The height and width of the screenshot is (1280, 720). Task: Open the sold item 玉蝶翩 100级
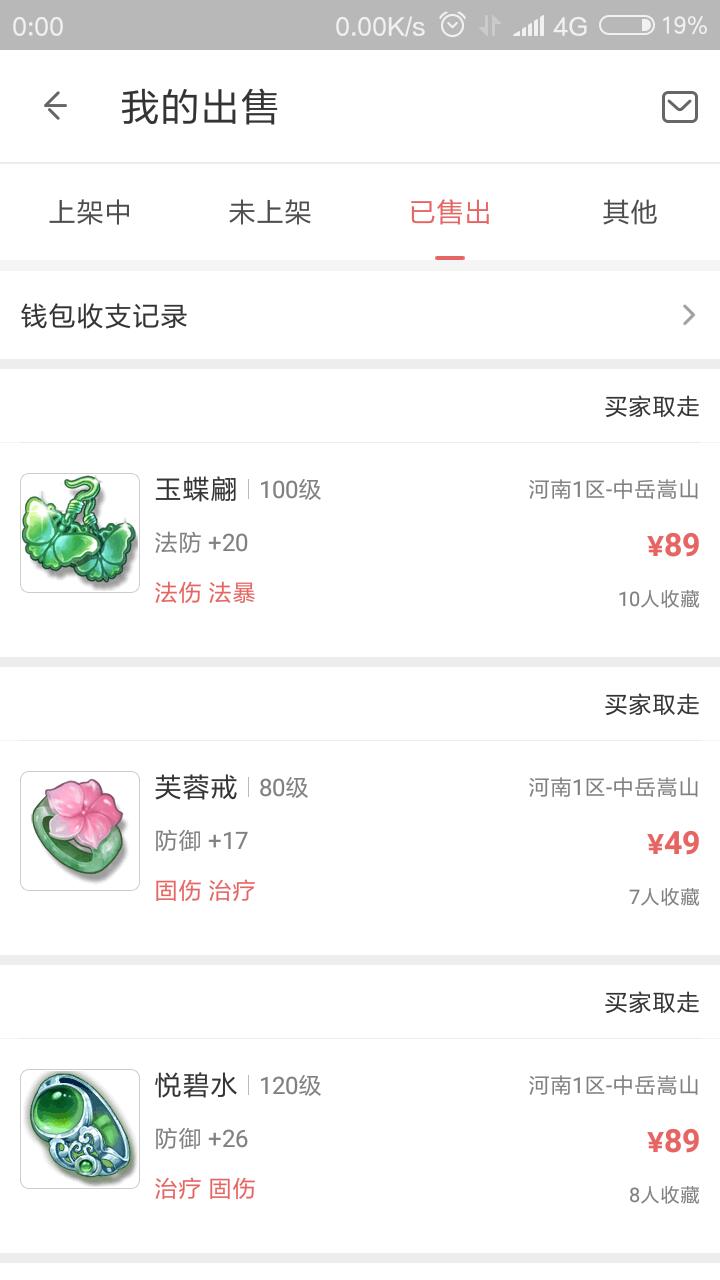click(360, 545)
